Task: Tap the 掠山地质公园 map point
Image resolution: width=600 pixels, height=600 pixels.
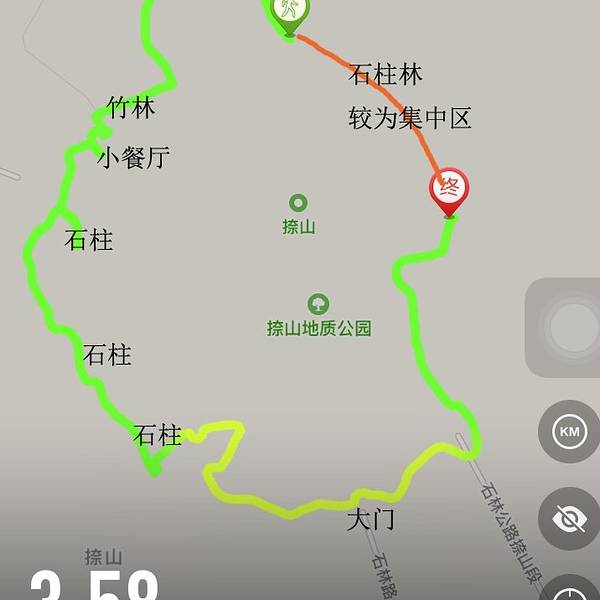Action: (x=318, y=304)
